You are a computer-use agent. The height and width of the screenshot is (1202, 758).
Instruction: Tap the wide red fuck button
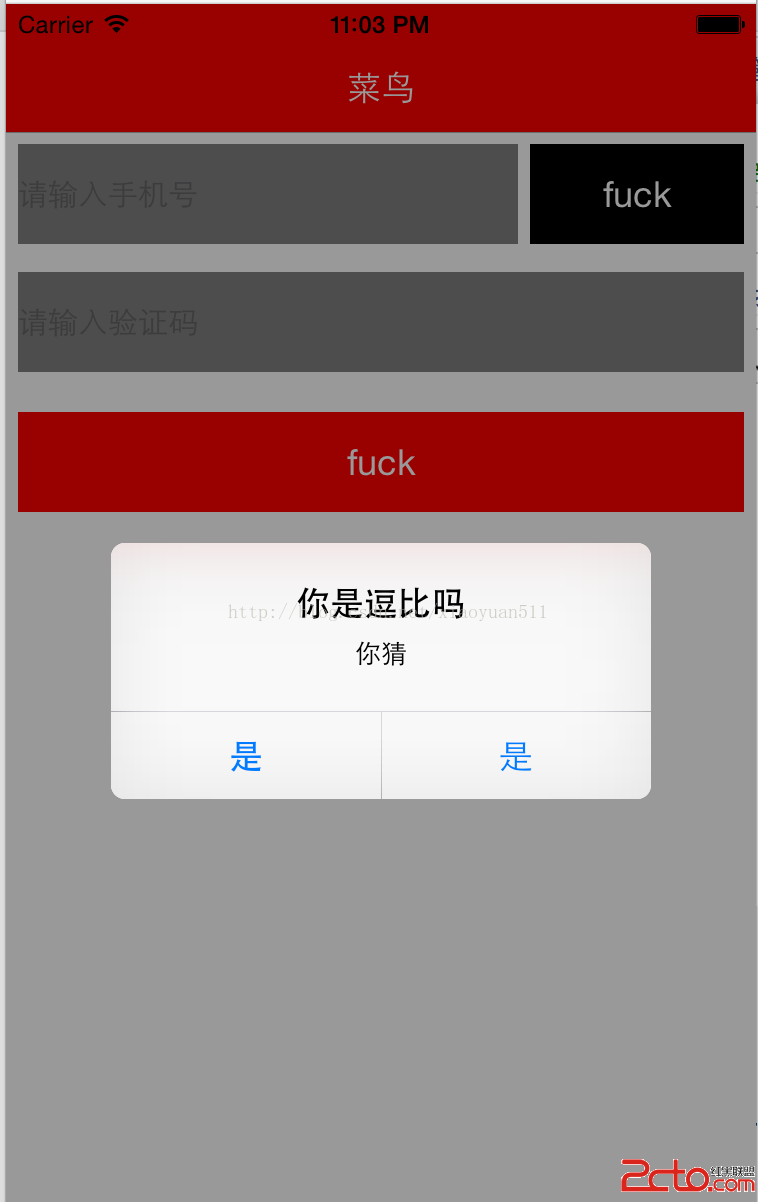[380, 462]
